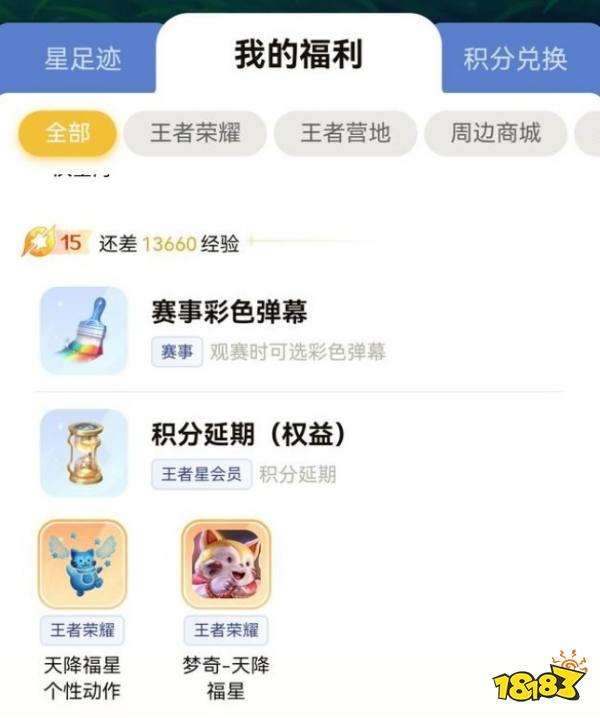Switch to the 星足迹 tab

83,58
